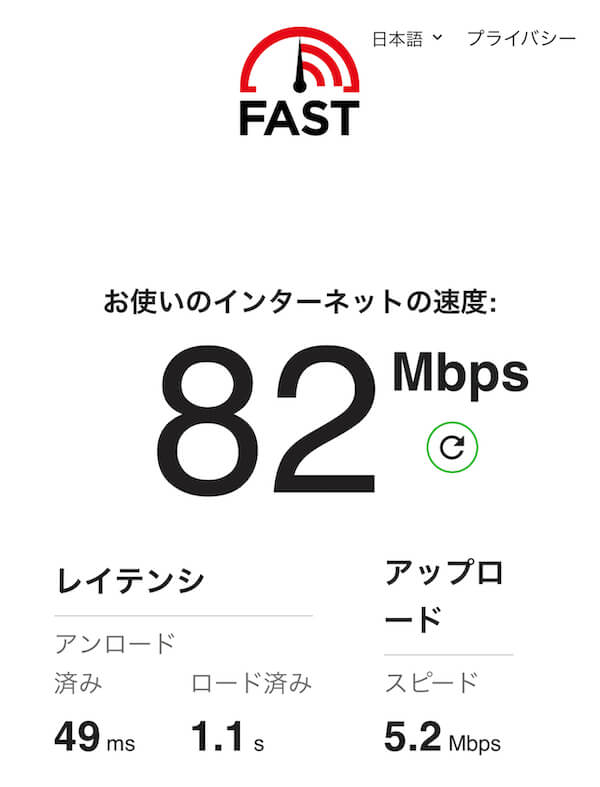600x787 pixels.
Task: Rerun the speed test with the refresh icon
Action: [452, 447]
